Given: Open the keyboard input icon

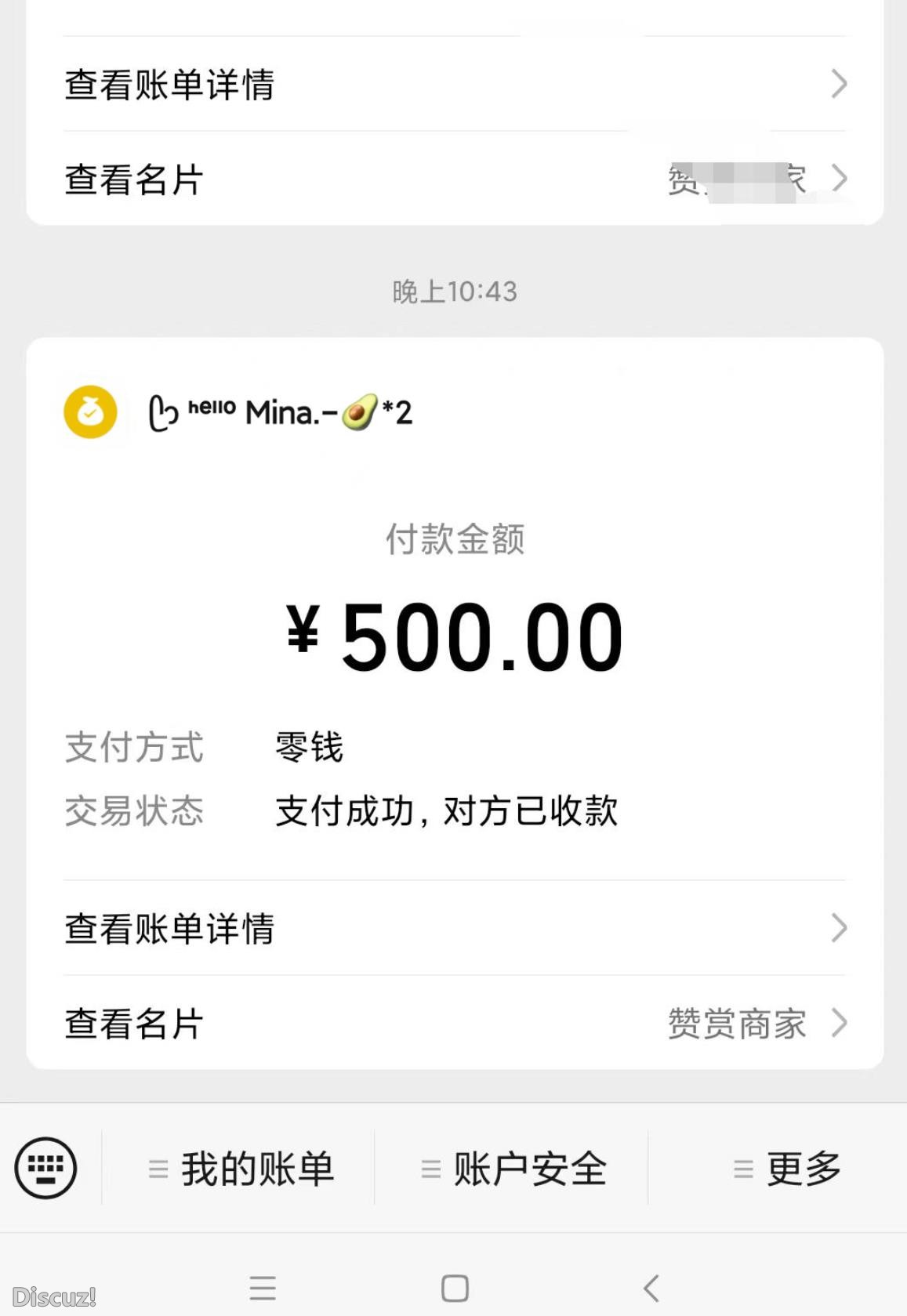Looking at the screenshot, I should 45,1167.
